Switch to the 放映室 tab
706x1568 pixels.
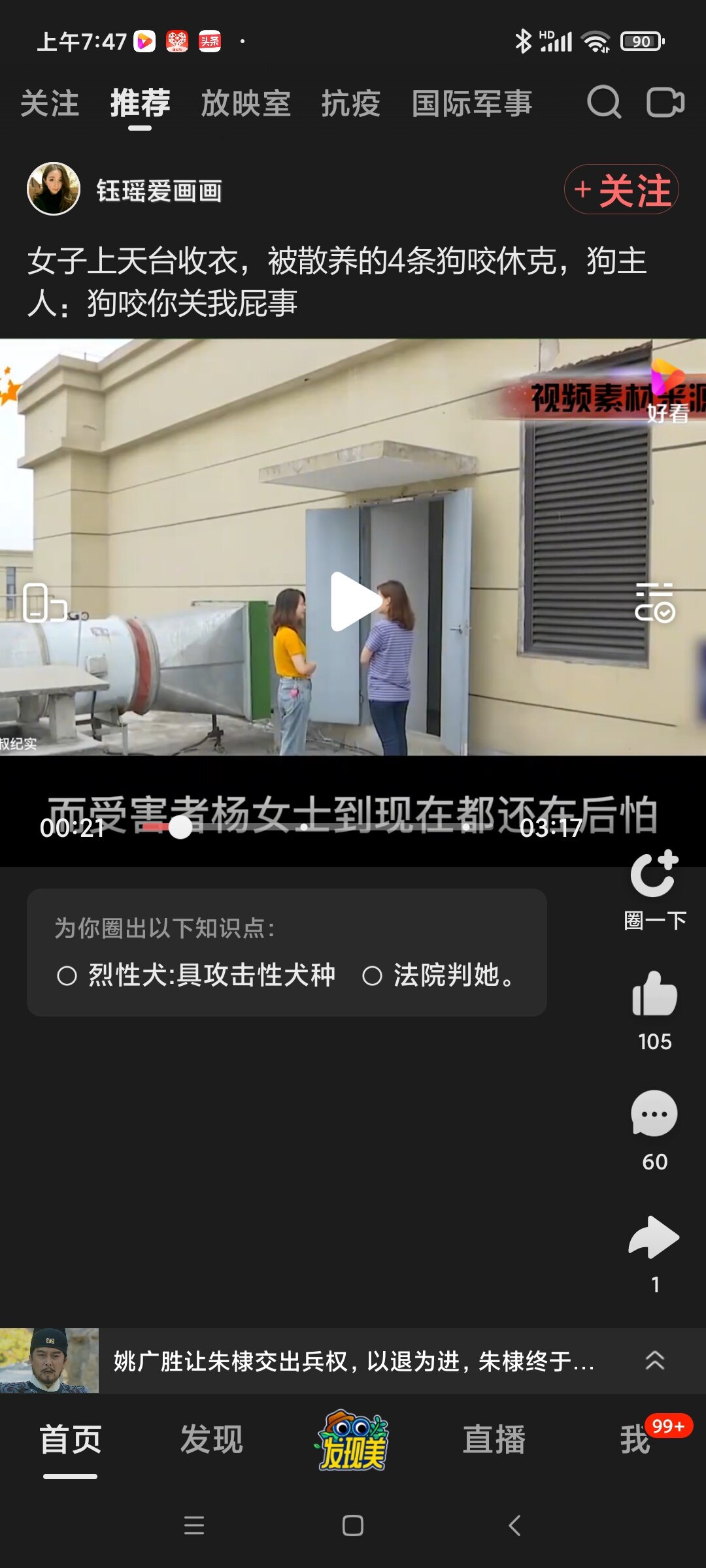click(x=246, y=104)
